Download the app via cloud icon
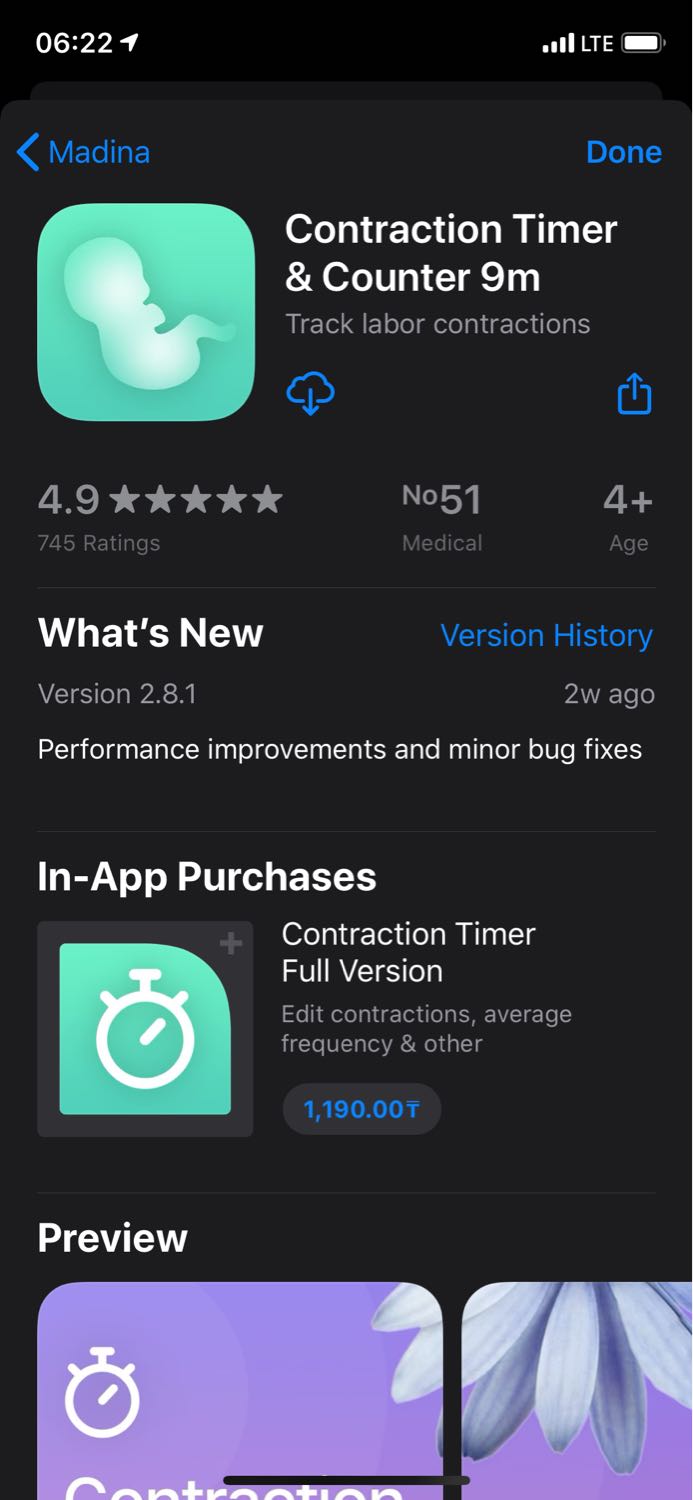The height and width of the screenshot is (1500, 693). point(310,393)
